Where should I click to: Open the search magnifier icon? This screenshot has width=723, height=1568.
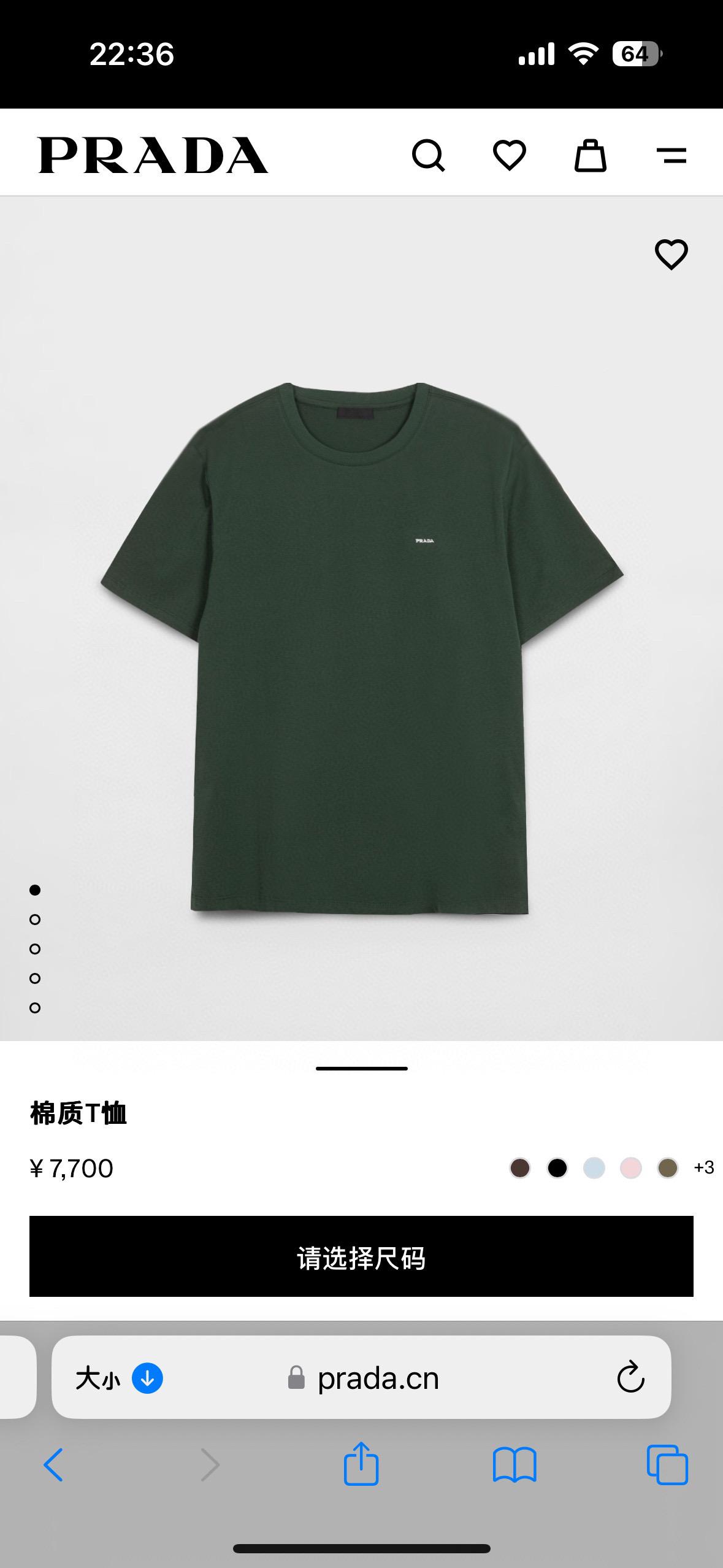[x=428, y=155]
